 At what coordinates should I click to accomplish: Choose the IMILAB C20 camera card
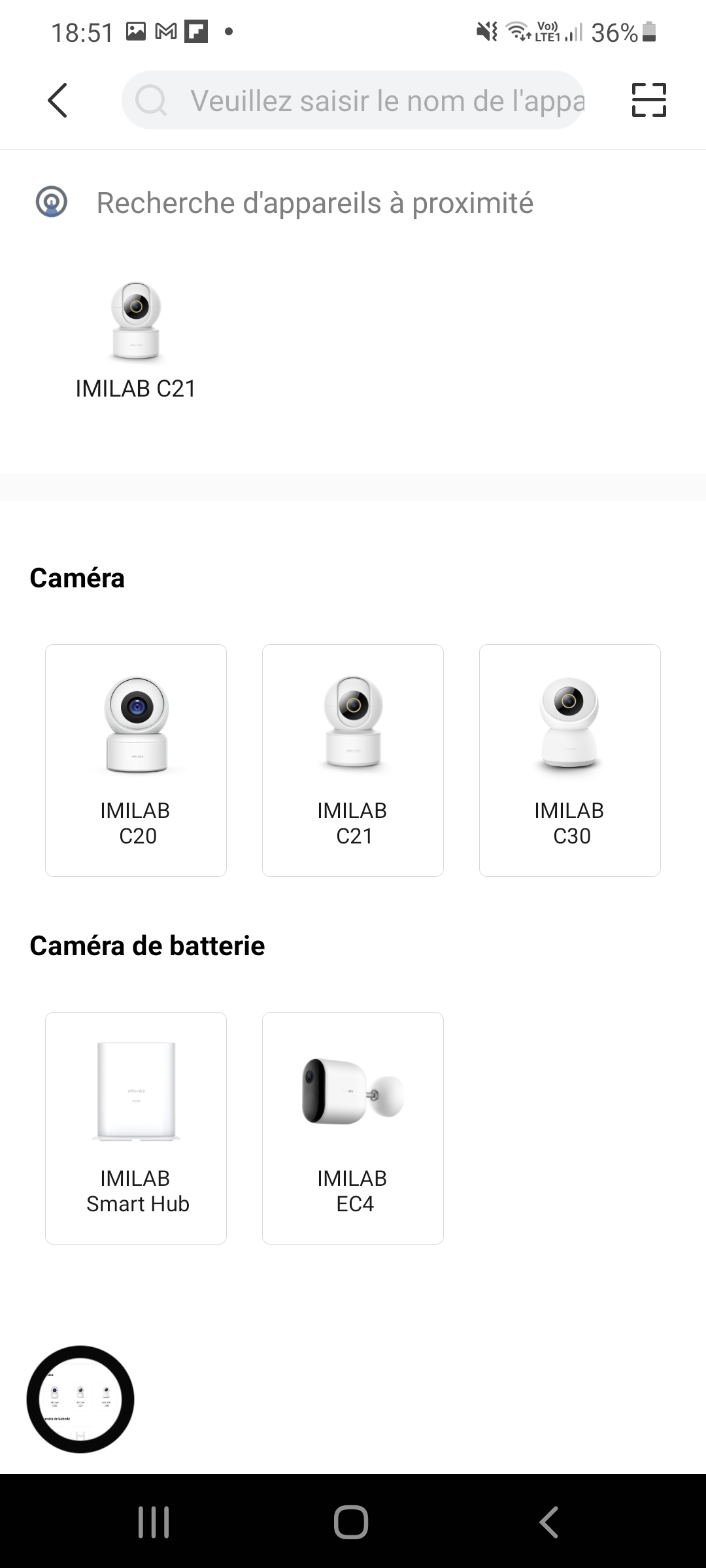(136, 760)
